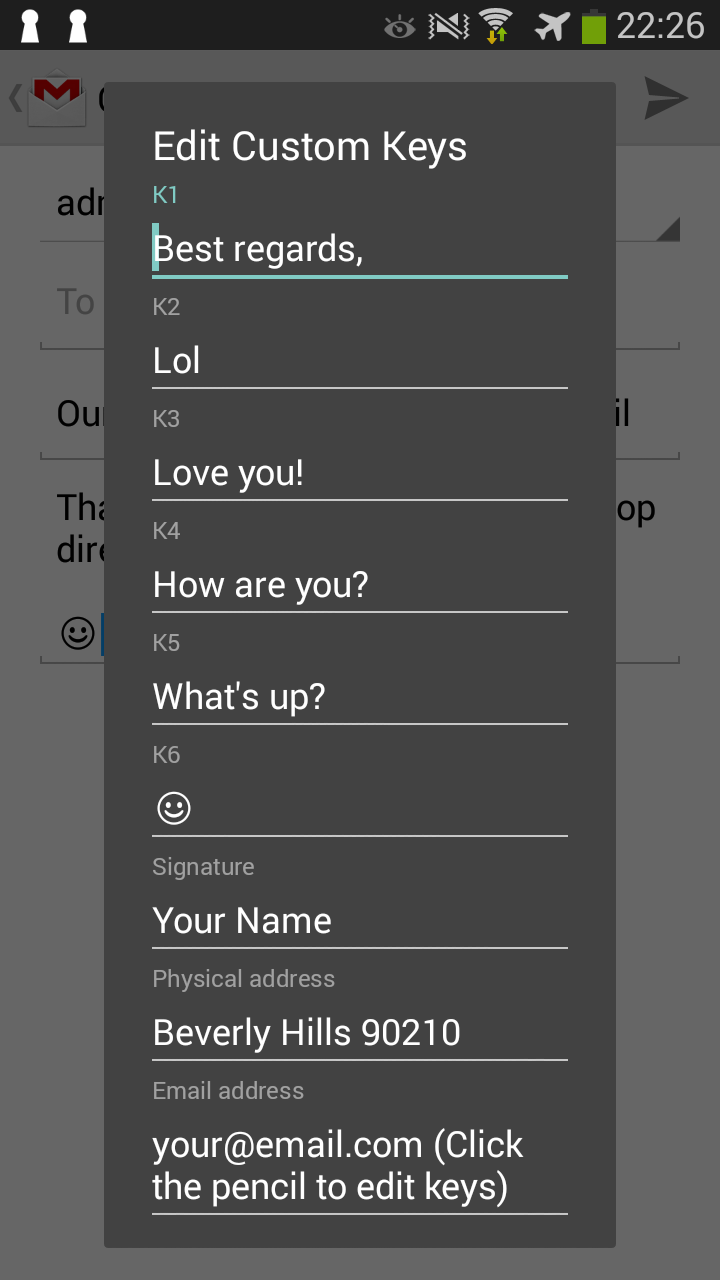This screenshot has height=1280, width=720.
Task: Tap the K2 field with Lol
Action: pyautogui.click(x=360, y=361)
